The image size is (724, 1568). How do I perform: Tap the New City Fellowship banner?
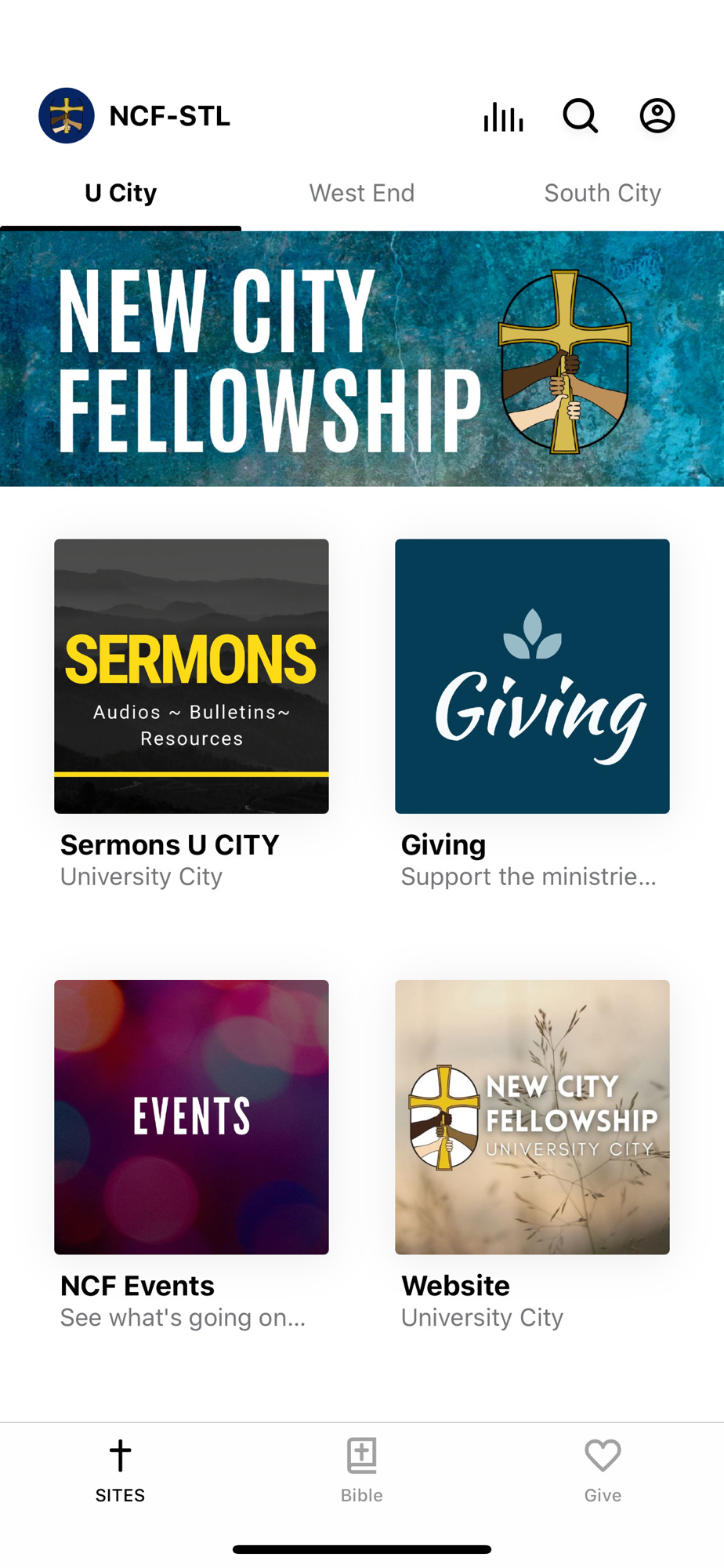[x=362, y=359]
